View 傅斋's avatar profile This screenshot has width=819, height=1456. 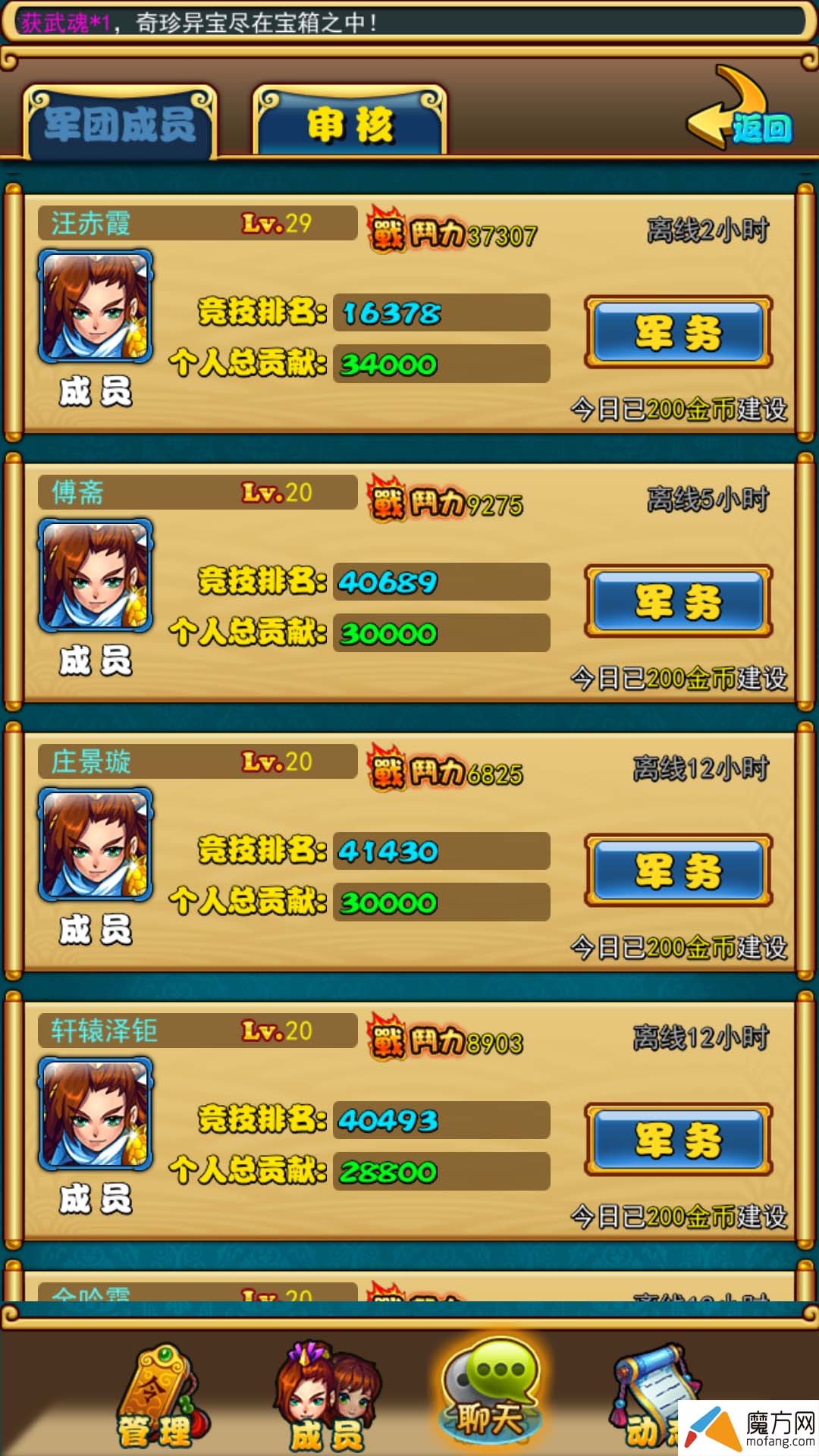click(96, 576)
